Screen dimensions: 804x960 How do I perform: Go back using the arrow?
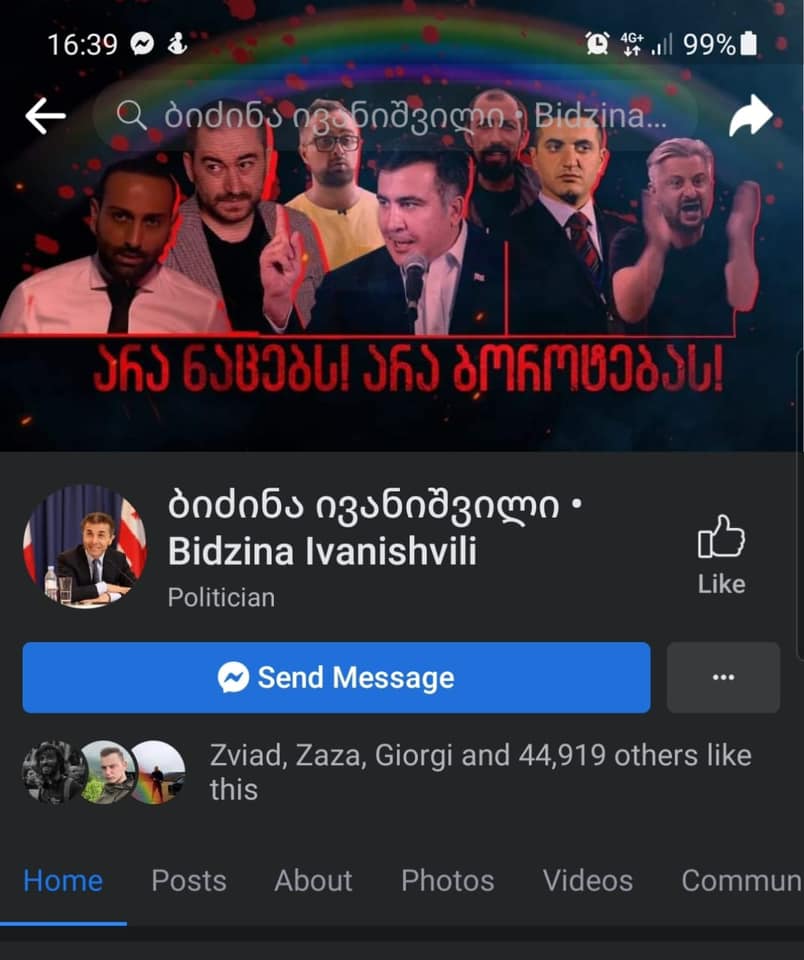click(x=45, y=117)
